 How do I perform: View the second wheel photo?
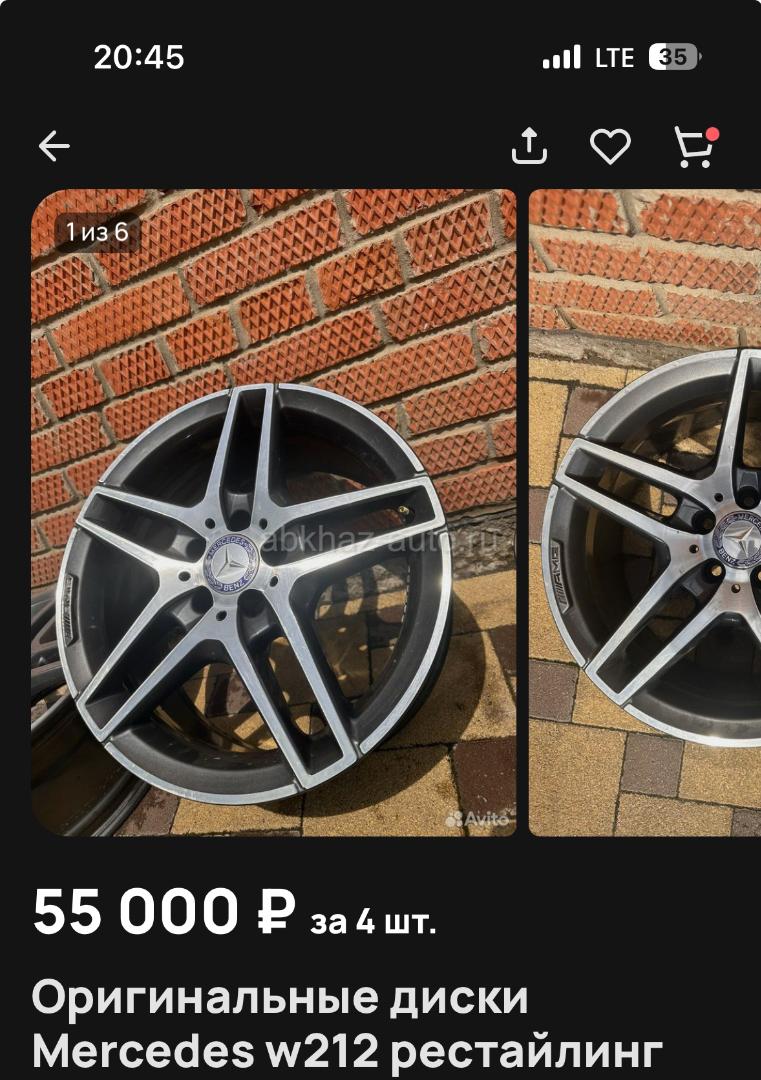pos(645,512)
